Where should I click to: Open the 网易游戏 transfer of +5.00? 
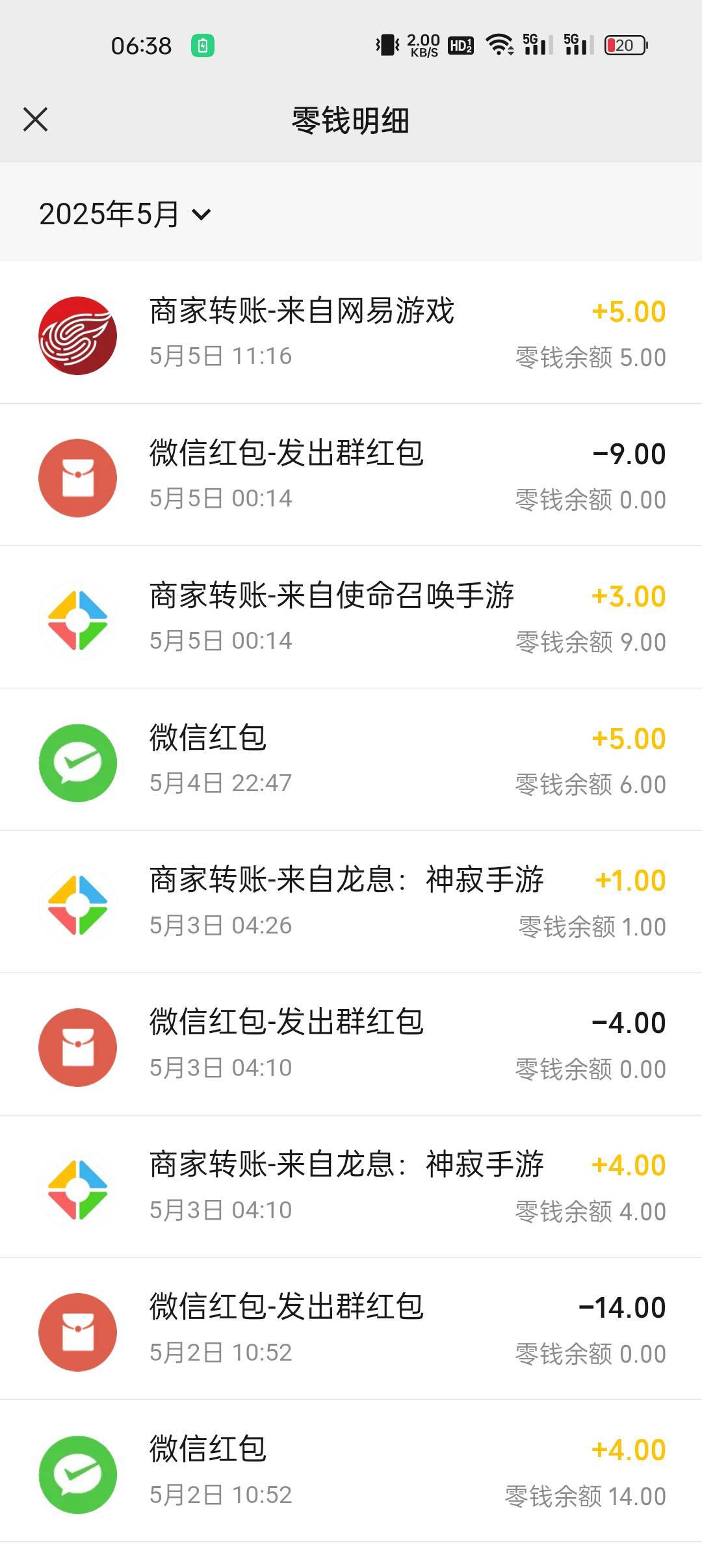coord(351,333)
